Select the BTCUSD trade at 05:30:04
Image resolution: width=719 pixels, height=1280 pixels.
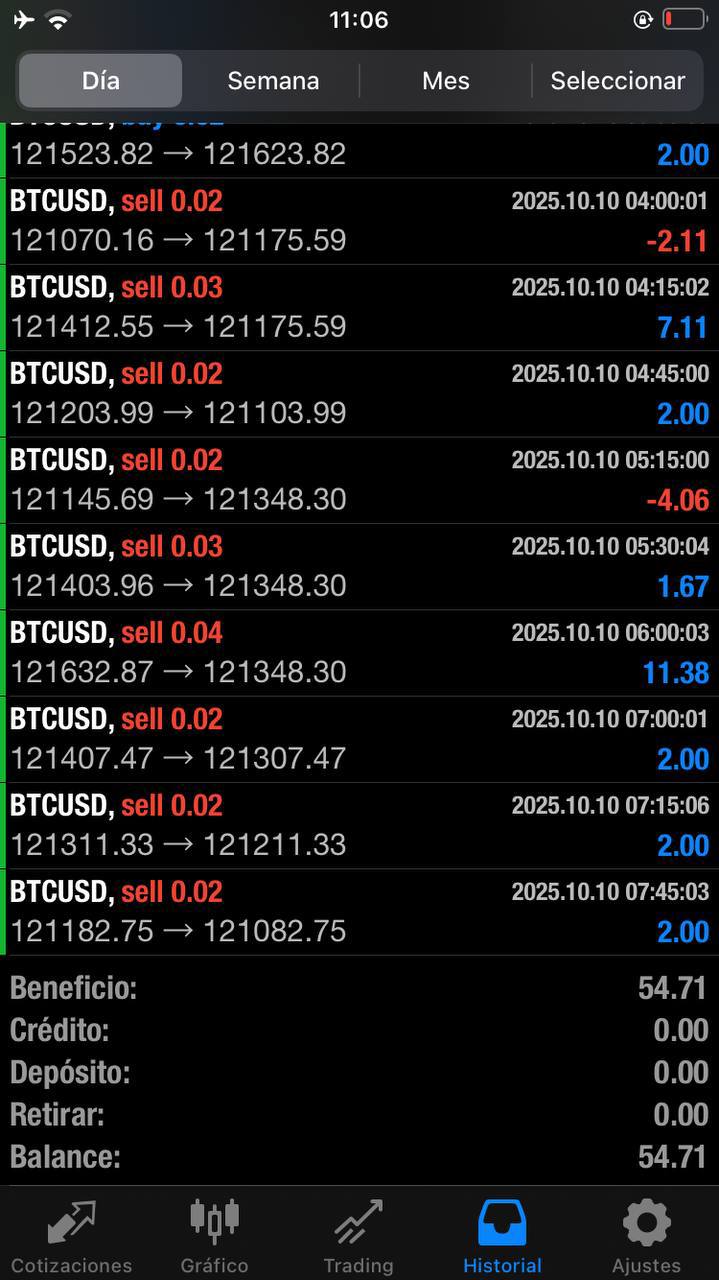click(x=359, y=566)
